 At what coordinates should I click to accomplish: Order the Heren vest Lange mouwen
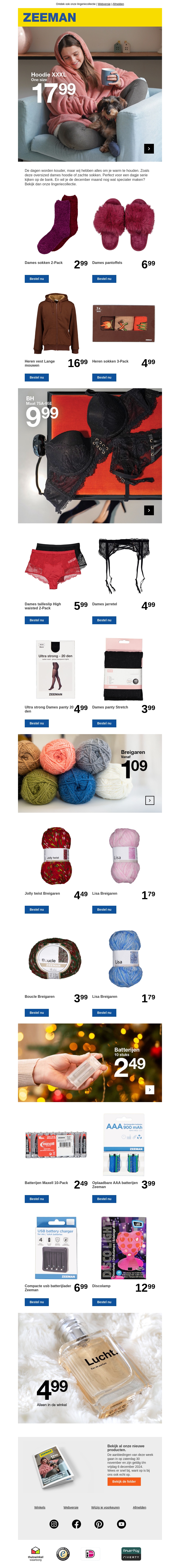36,377
